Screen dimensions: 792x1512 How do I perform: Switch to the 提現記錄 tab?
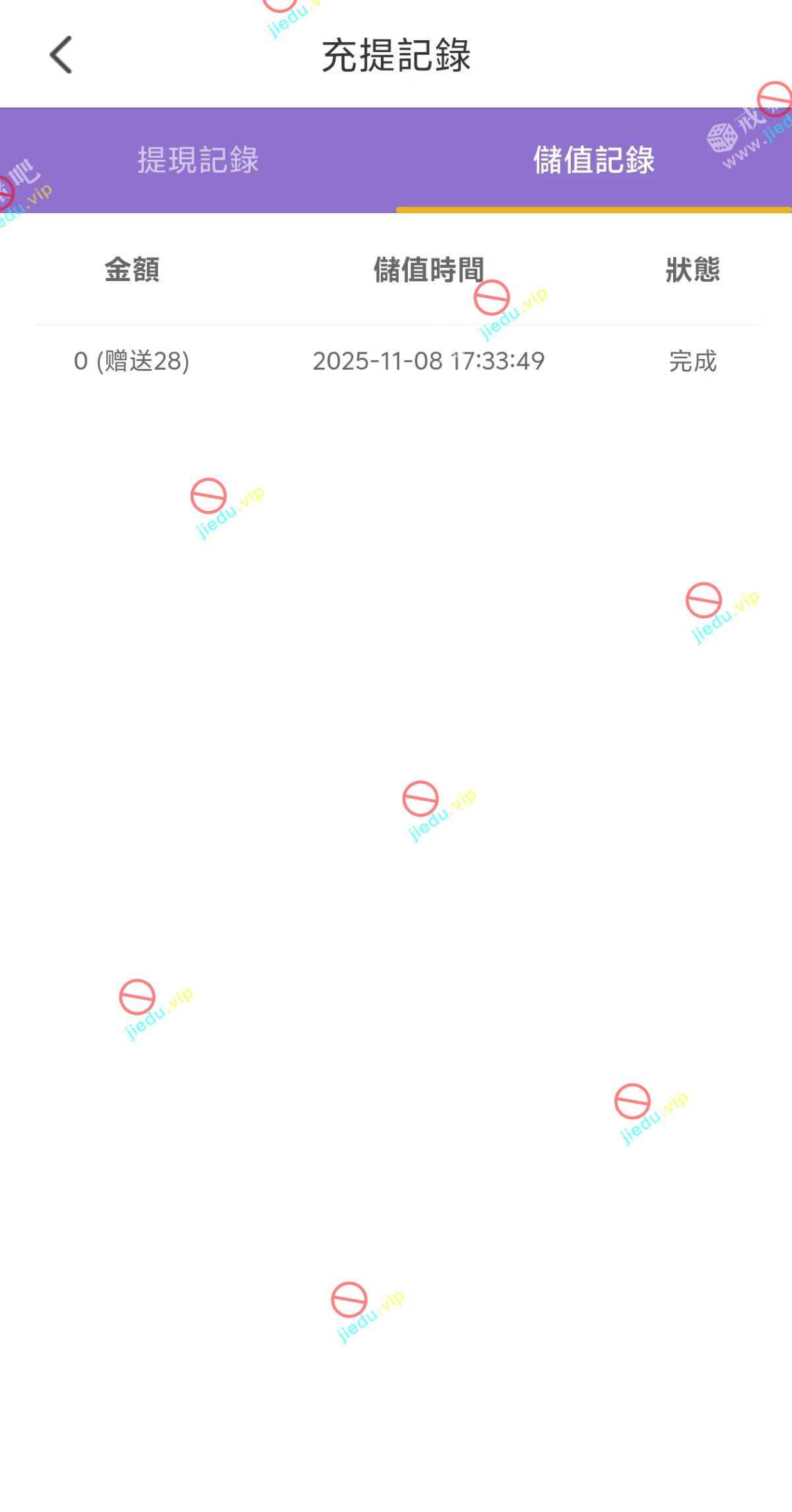[x=198, y=160]
